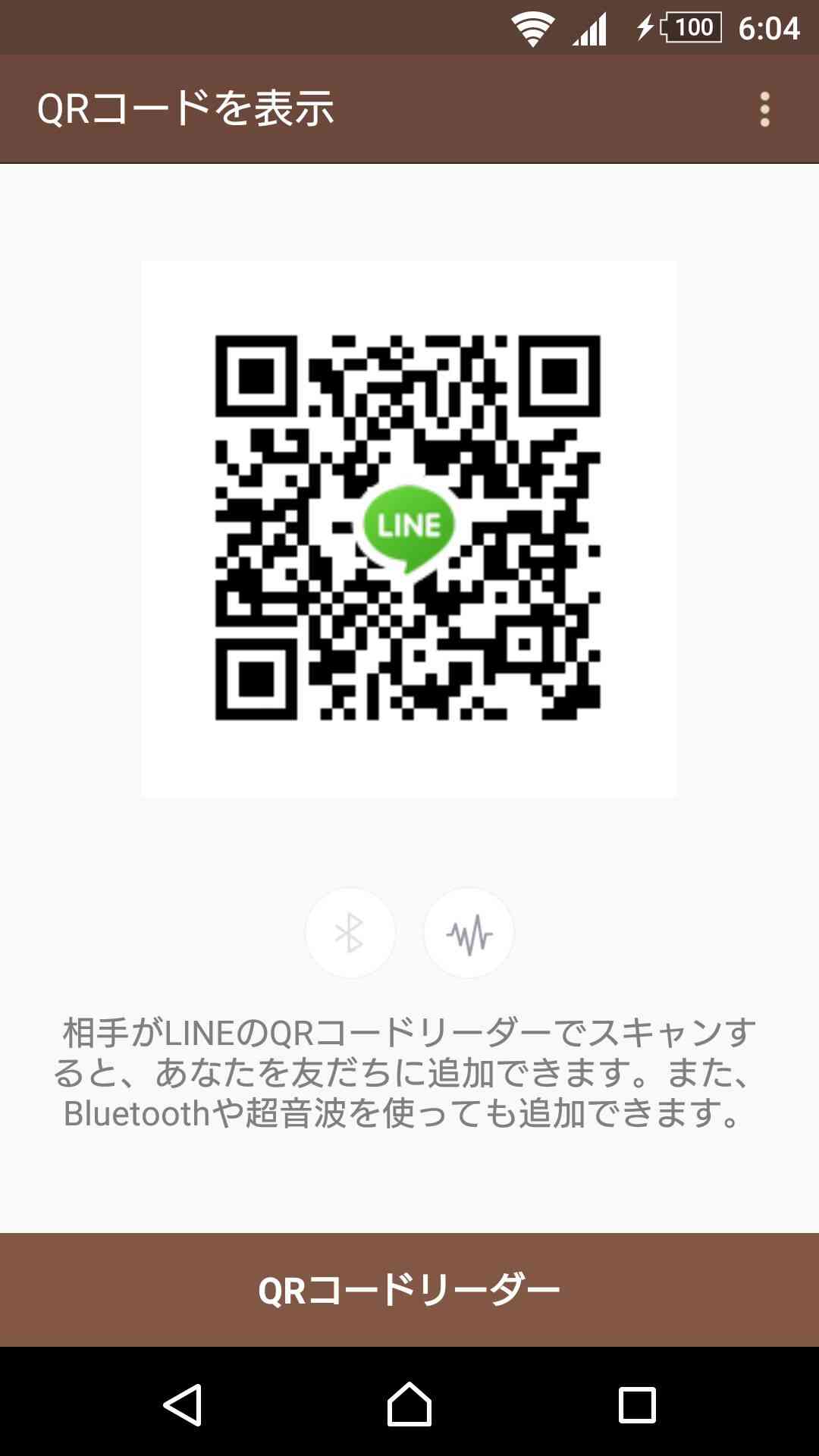The width and height of the screenshot is (819, 1456).
Task: Go back with the system back button
Action: coord(182,1404)
